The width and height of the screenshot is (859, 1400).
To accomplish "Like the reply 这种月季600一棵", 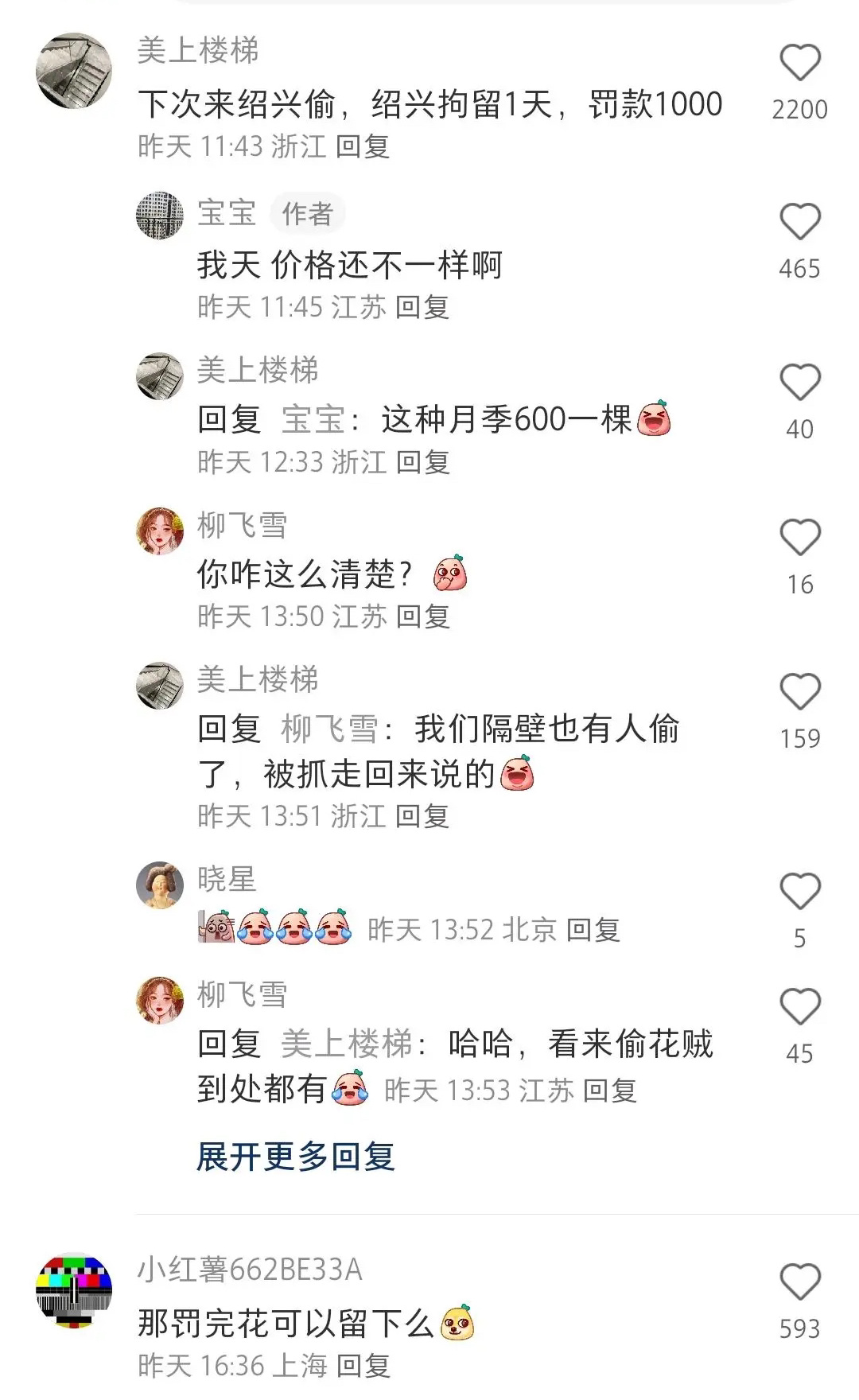I will [799, 383].
